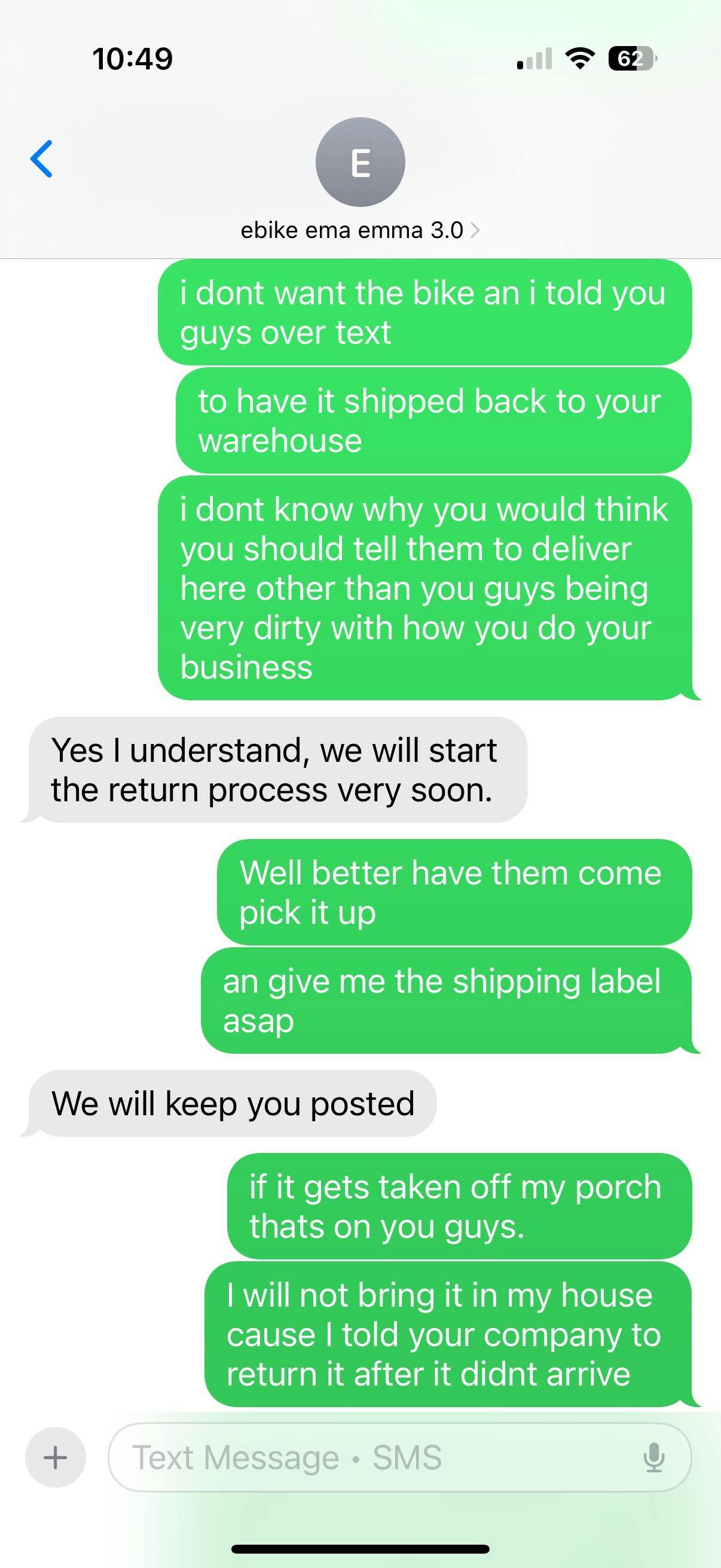The width and height of the screenshot is (721, 1568).
Task: Open contact details for ebike ema emma 3.0
Action: (x=359, y=230)
